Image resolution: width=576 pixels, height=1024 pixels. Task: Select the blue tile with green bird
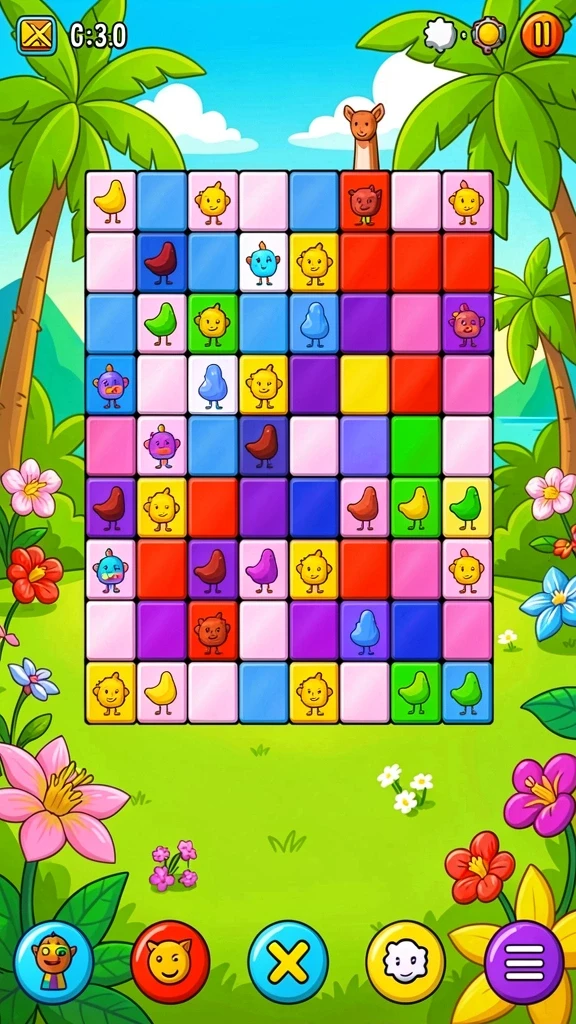tap(467, 692)
